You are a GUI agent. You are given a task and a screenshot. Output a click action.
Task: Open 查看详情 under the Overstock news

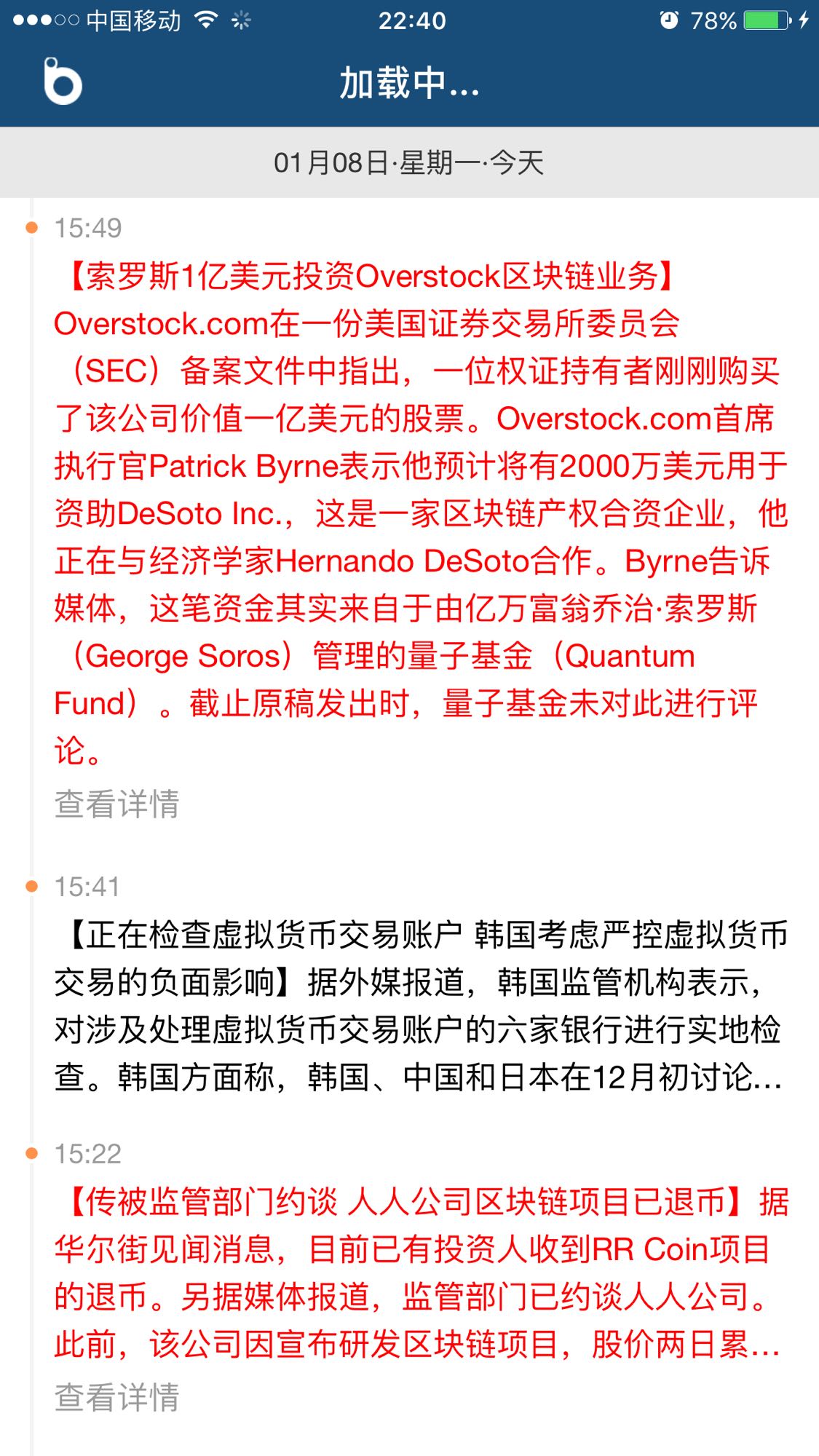(x=116, y=804)
